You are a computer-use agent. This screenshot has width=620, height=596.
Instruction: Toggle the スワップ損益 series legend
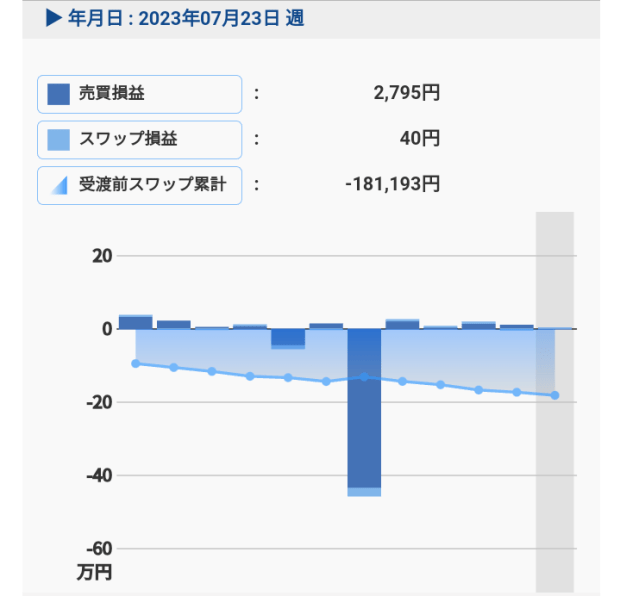tap(140, 140)
